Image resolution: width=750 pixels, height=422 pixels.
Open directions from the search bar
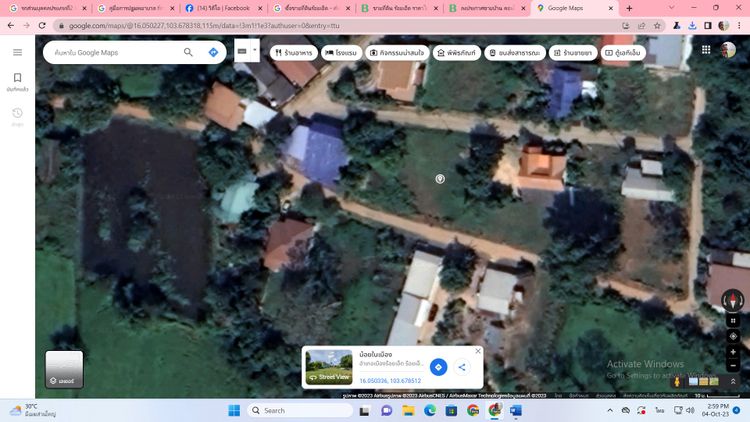tap(213, 52)
